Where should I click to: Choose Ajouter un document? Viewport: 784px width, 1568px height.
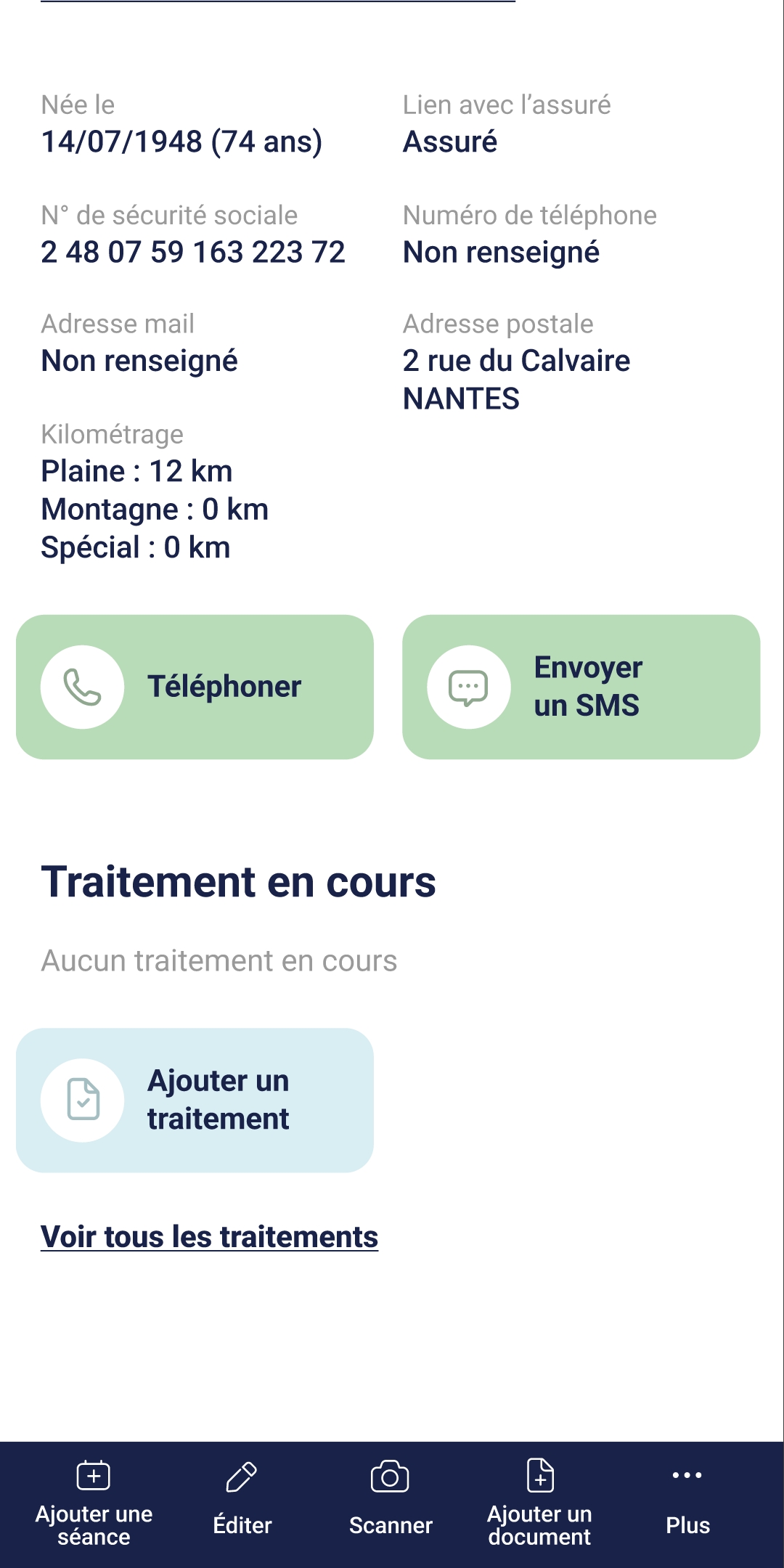539,1503
